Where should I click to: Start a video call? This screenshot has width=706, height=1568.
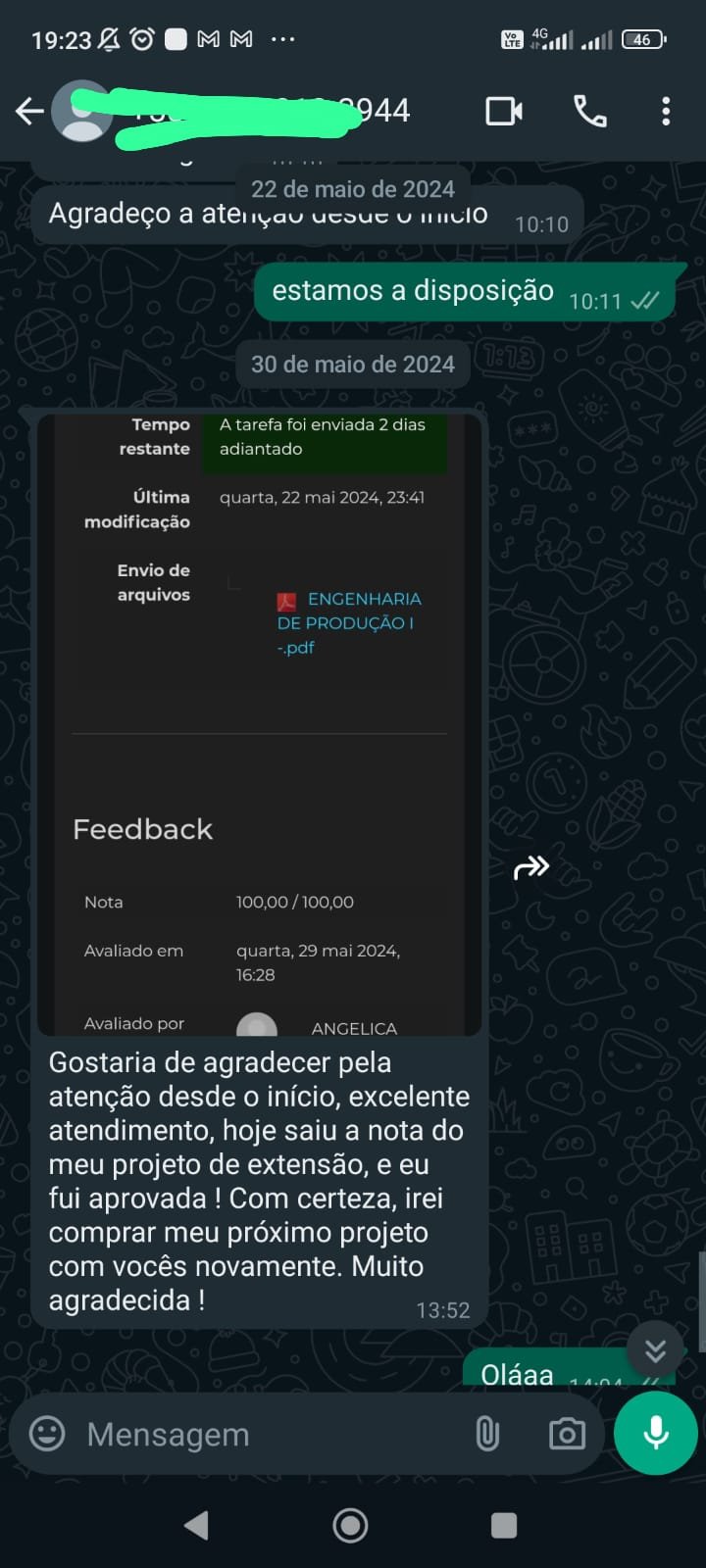click(x=504, y=111)
